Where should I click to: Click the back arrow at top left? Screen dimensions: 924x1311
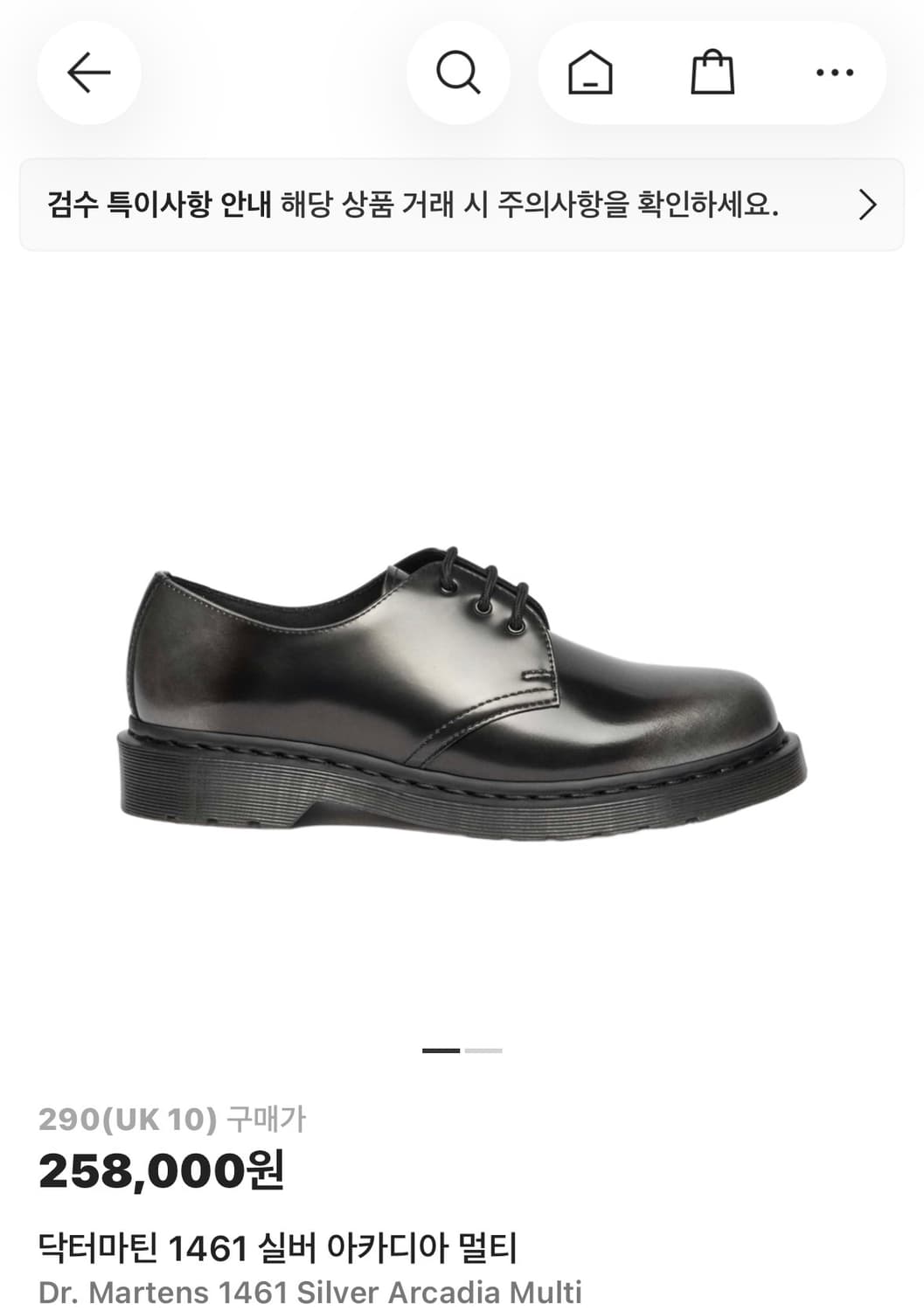(x=87, y=74)
